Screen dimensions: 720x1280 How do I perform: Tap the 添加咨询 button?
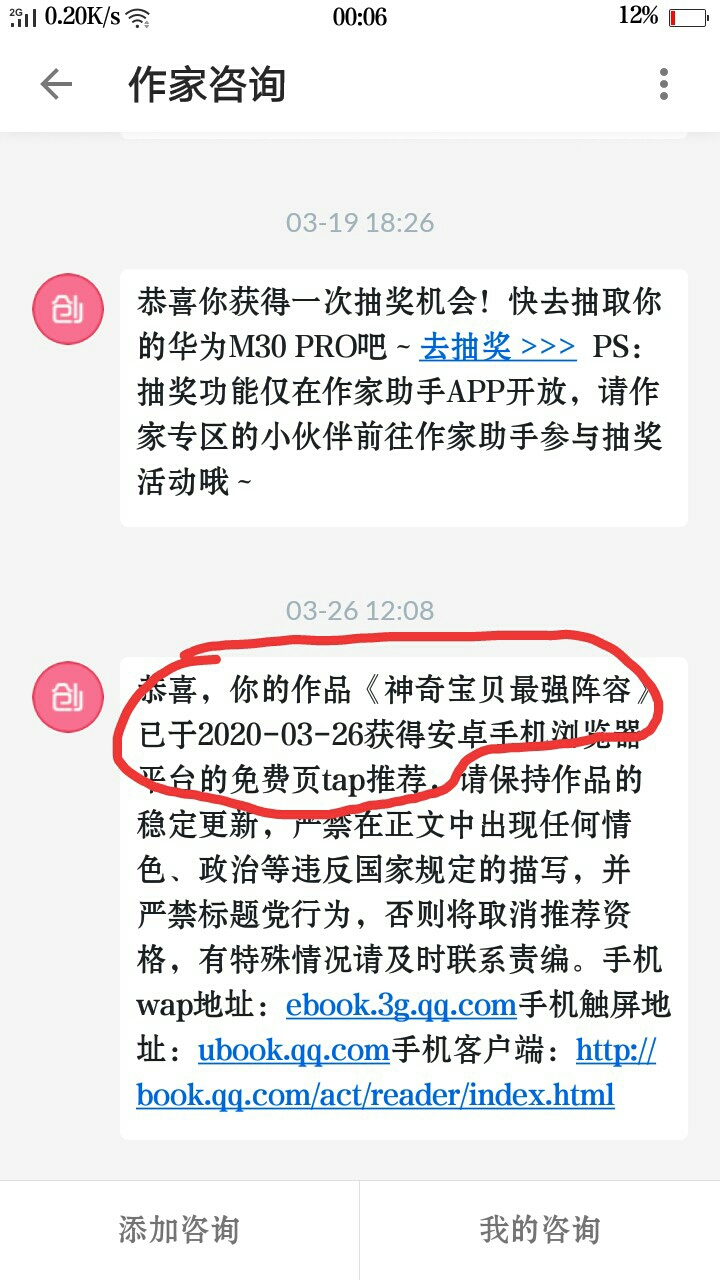tap(179, 1229)
